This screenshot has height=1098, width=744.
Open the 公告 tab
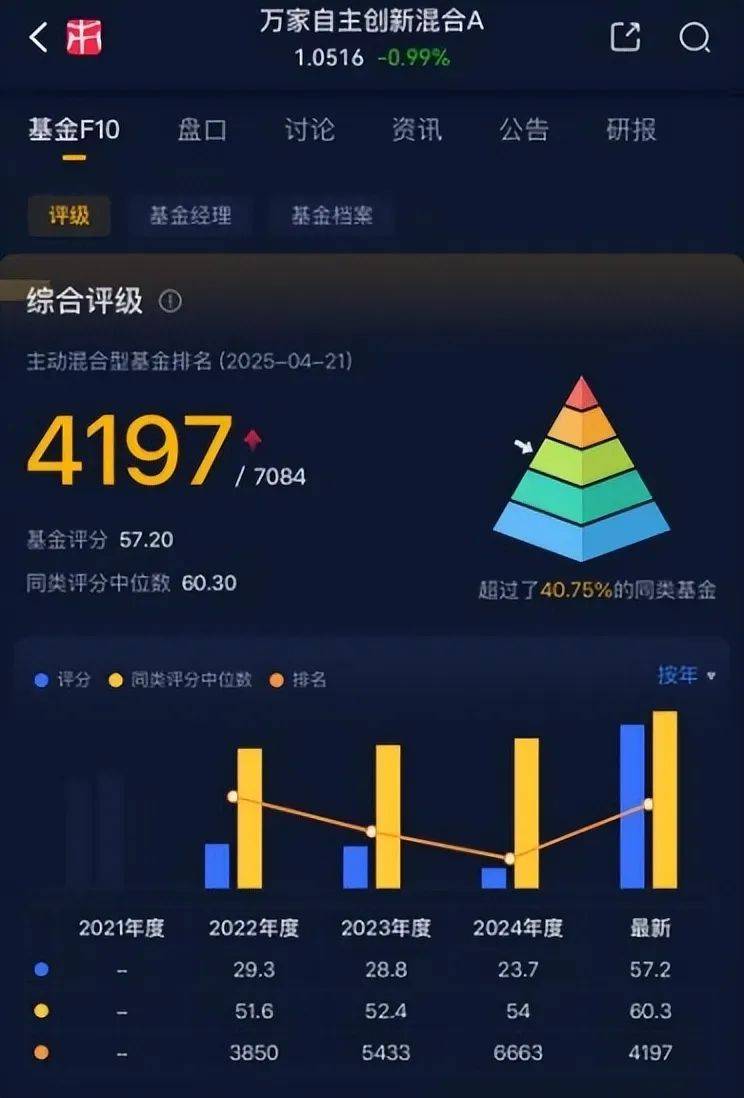point(524,130)
